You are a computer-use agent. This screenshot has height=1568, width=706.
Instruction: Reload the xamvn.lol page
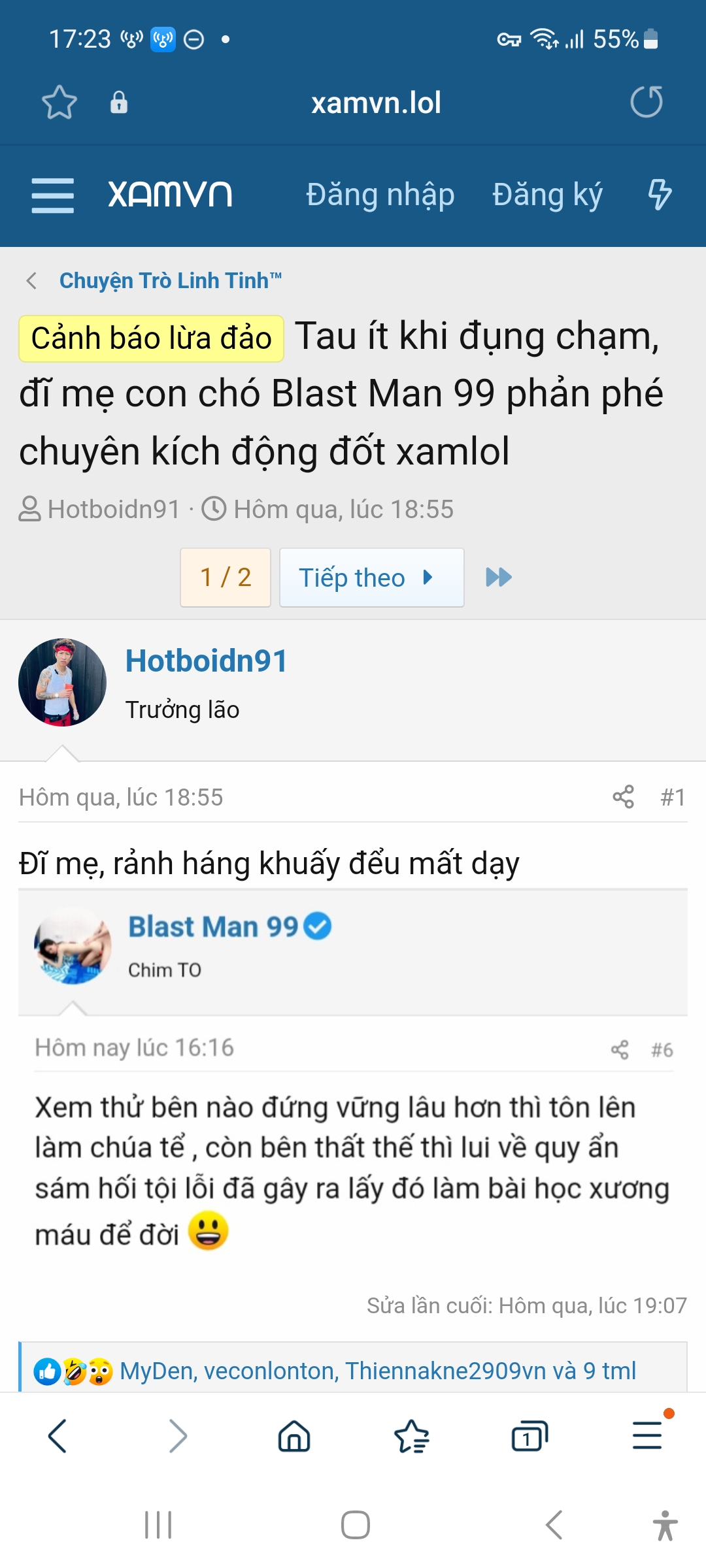648,102
